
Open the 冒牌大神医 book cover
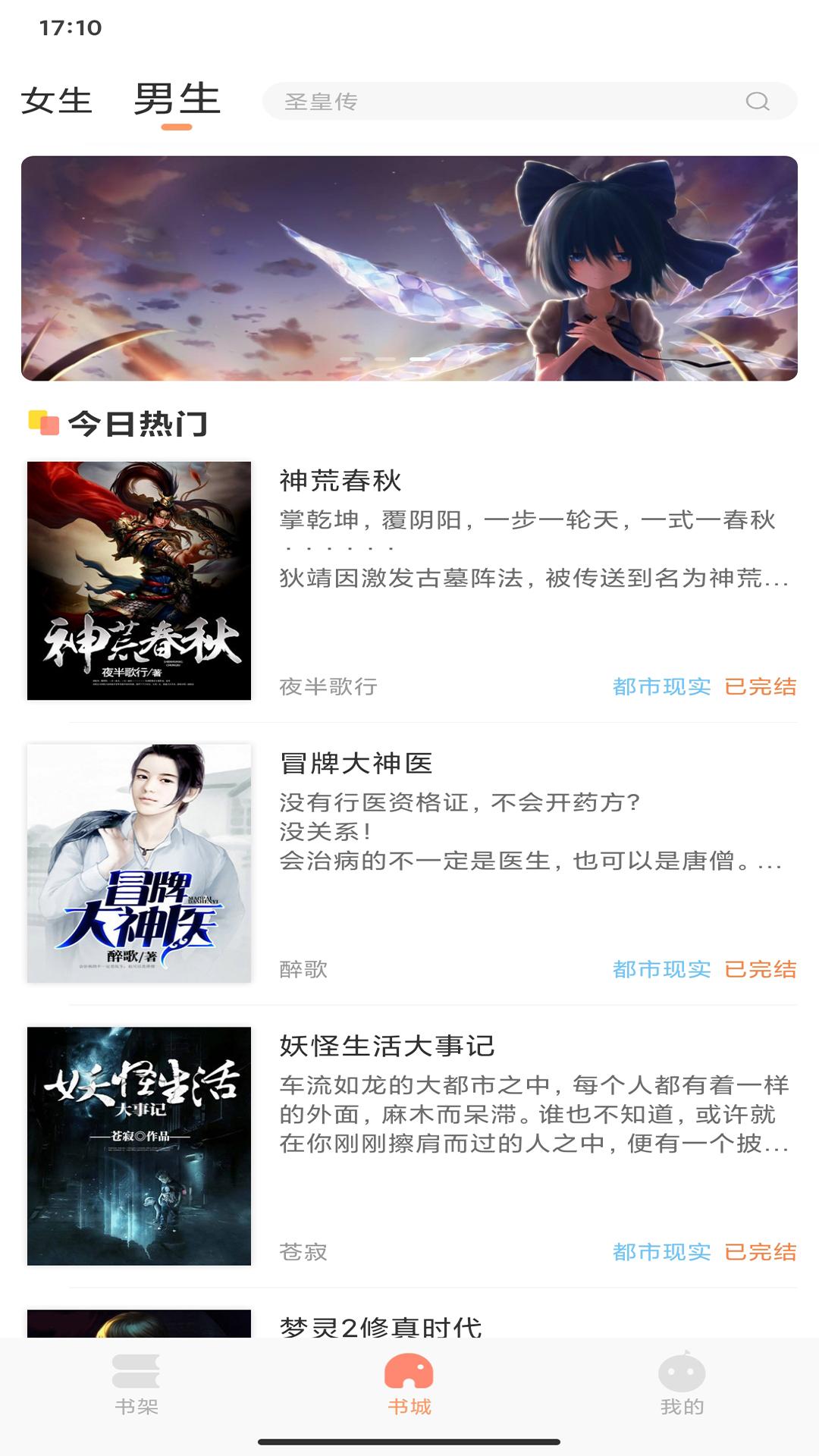(140, 864)
